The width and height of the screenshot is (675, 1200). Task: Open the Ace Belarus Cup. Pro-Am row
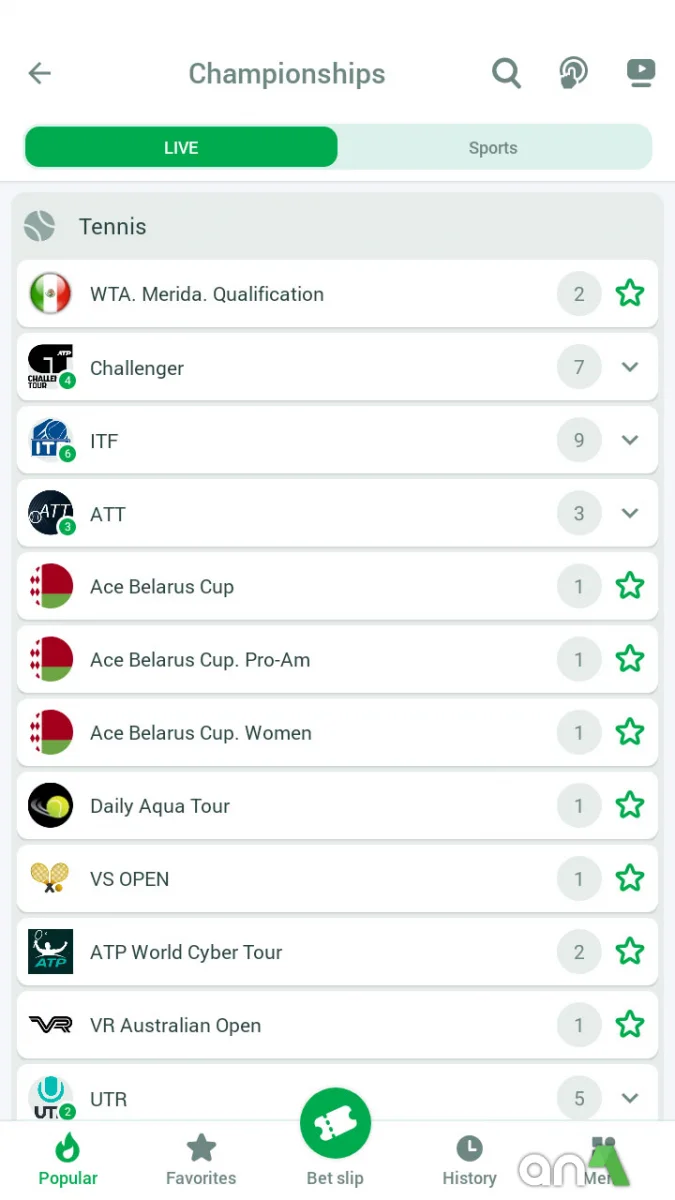(200, 660)
